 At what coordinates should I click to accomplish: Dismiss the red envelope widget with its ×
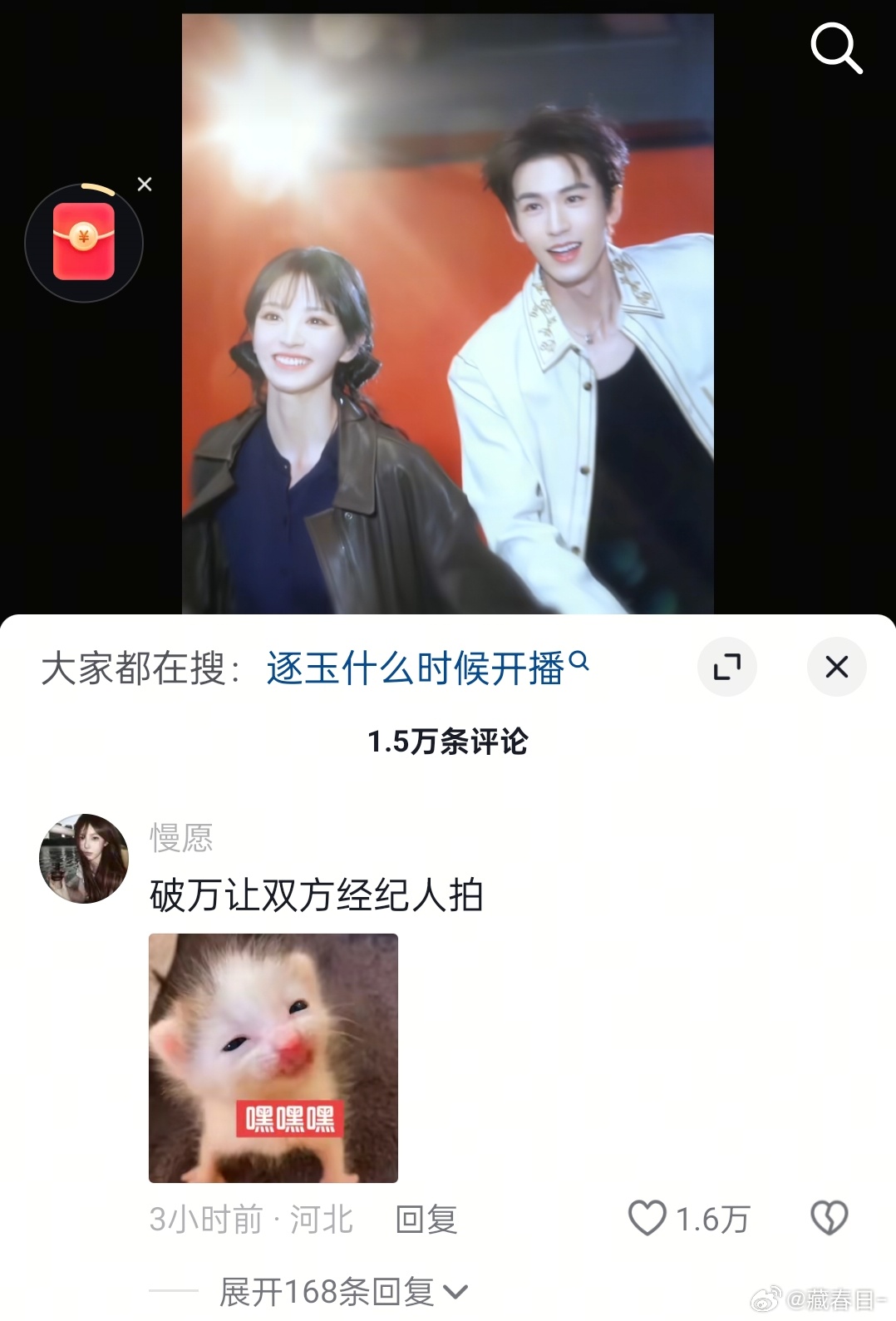pyautogui.click(x=145, y=185)
